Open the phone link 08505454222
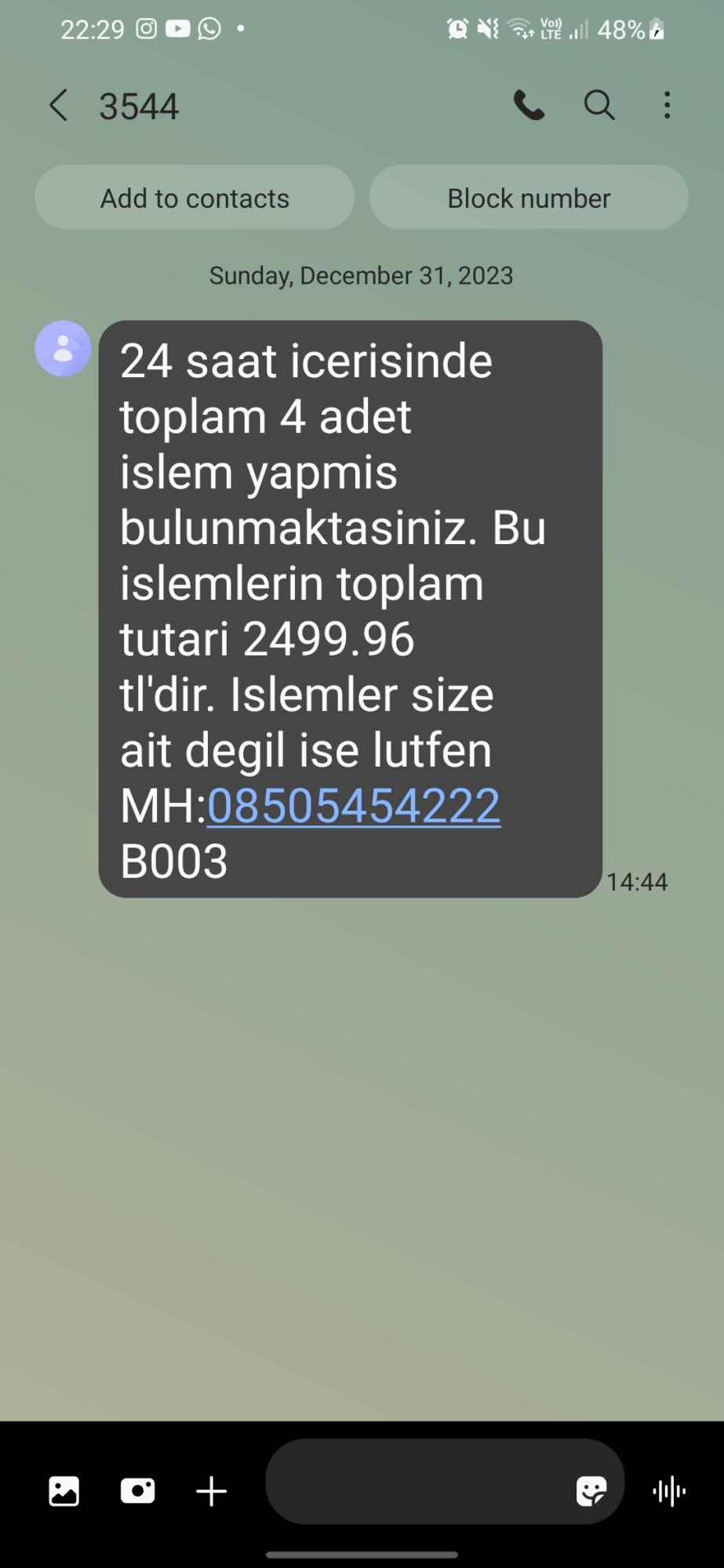This screenshot has height=1568, width=724. tap(354, 805)
